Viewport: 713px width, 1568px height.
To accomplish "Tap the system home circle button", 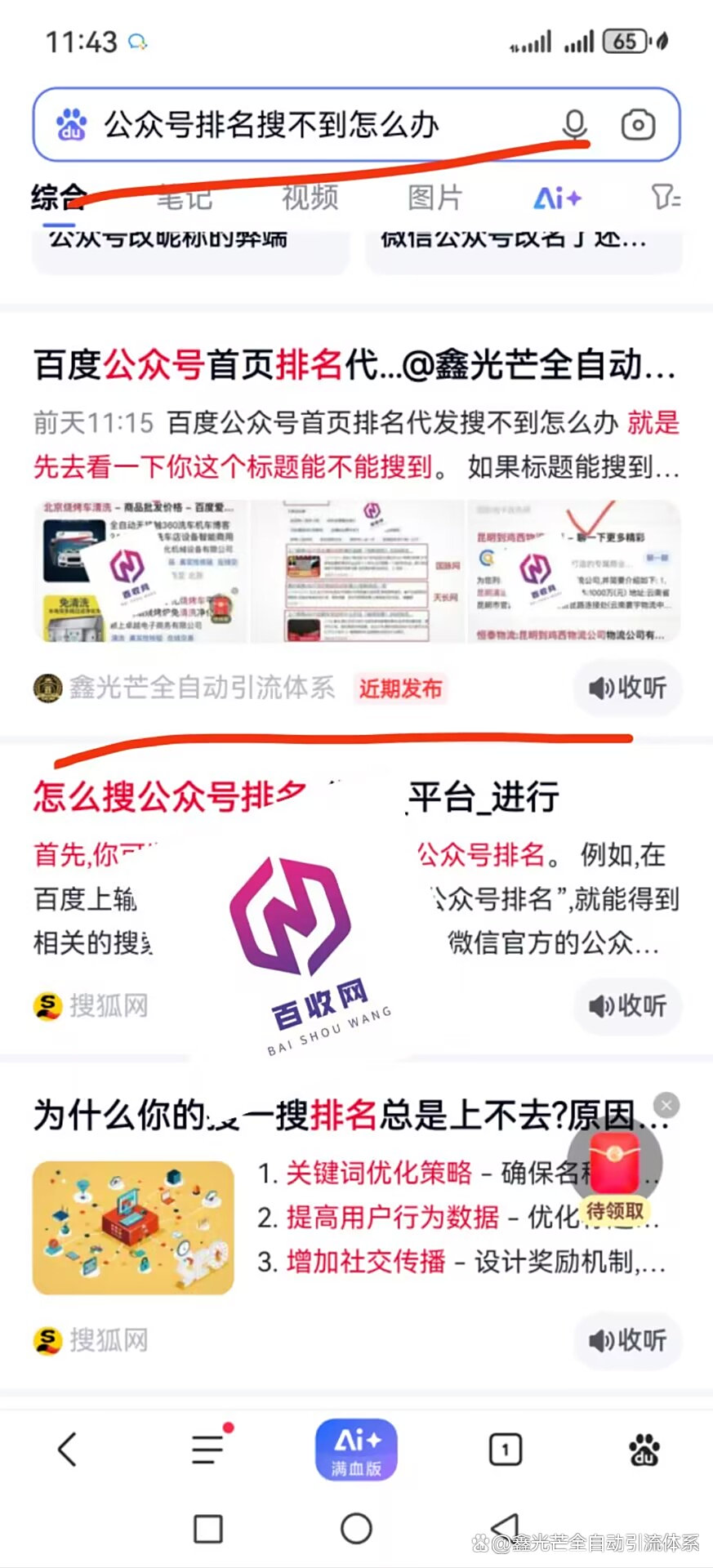I will [356, 1528].
